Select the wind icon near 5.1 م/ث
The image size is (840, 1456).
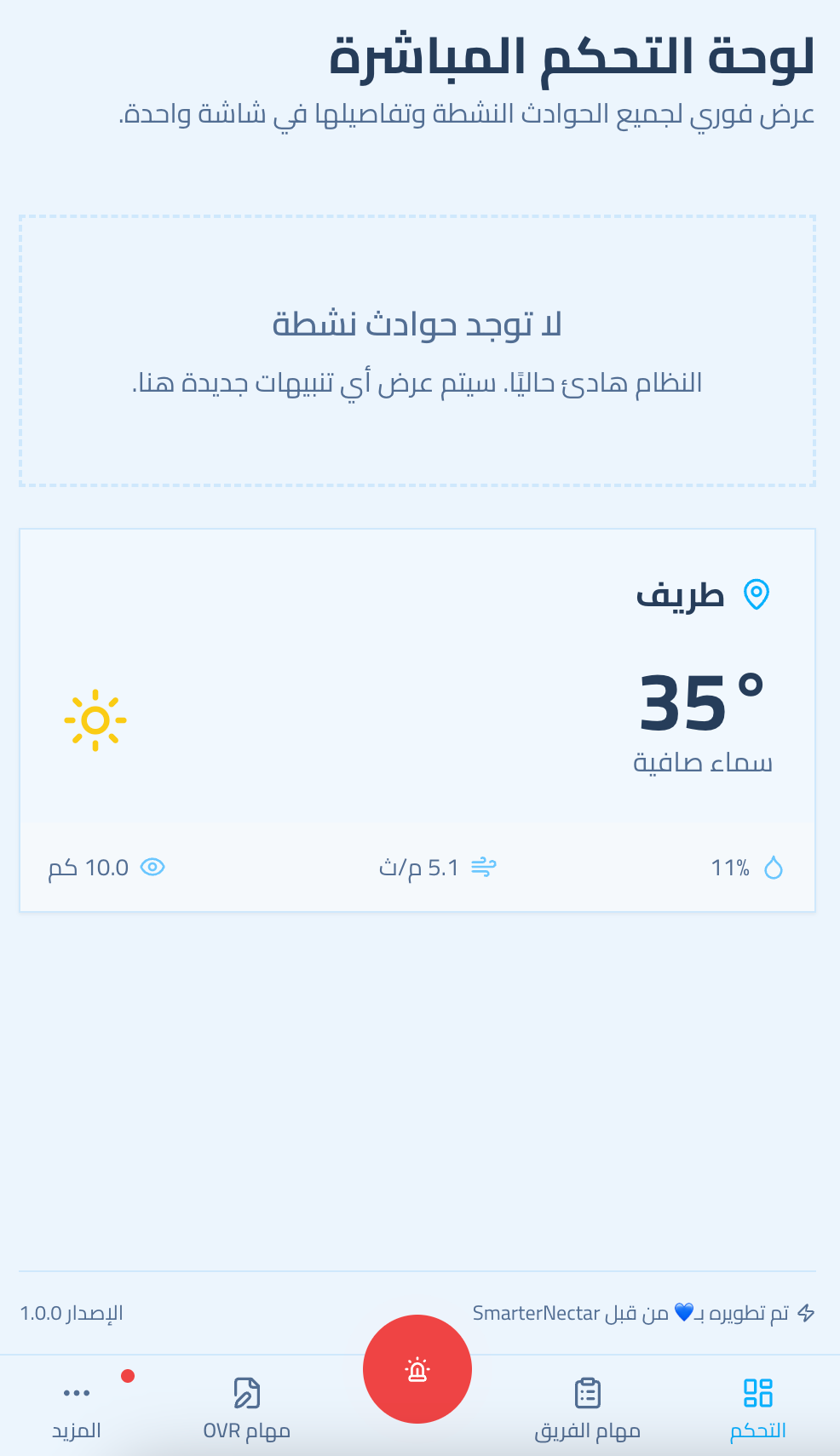(484, 866)
